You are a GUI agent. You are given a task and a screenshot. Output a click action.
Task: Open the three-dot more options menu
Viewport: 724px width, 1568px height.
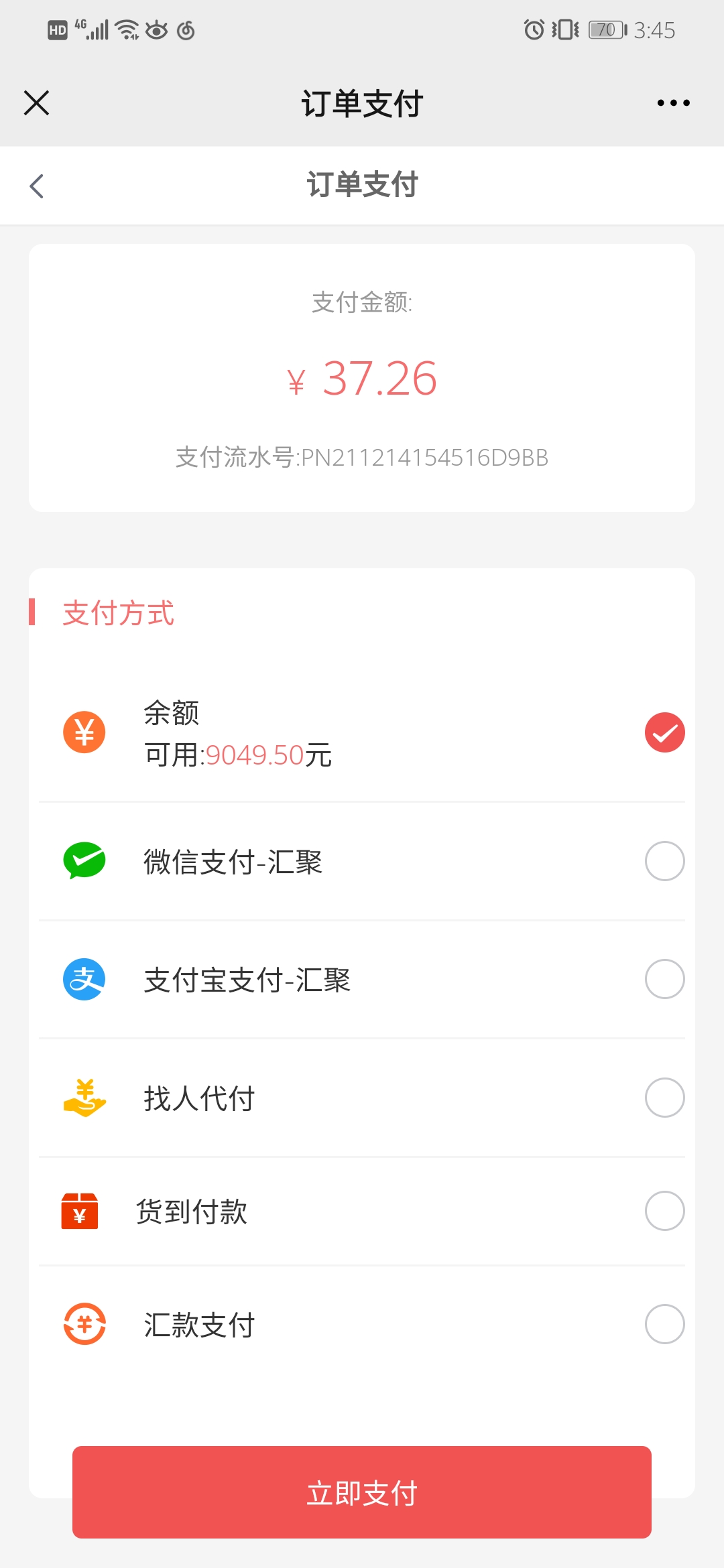pos(673,103)
